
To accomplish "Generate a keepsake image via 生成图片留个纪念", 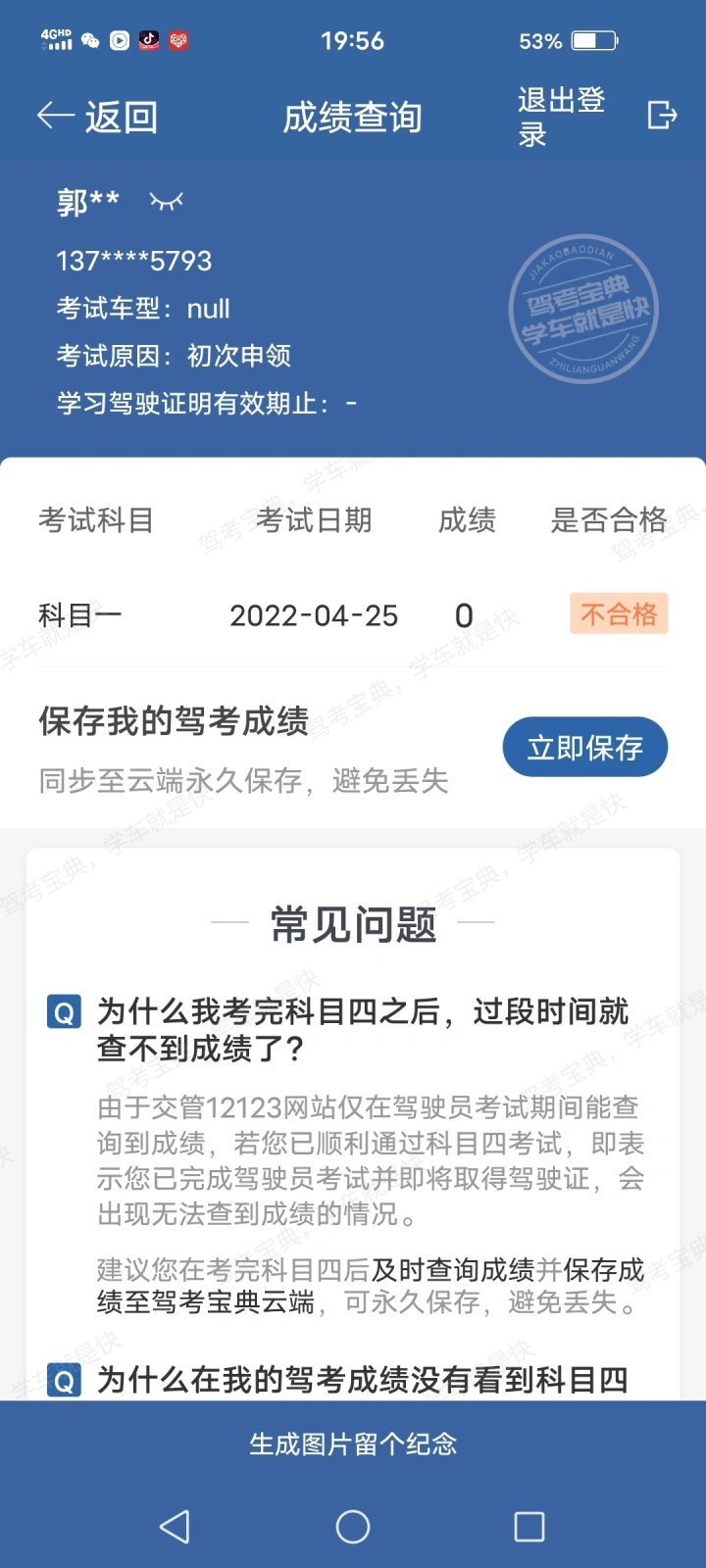I will pos(353,1444).
